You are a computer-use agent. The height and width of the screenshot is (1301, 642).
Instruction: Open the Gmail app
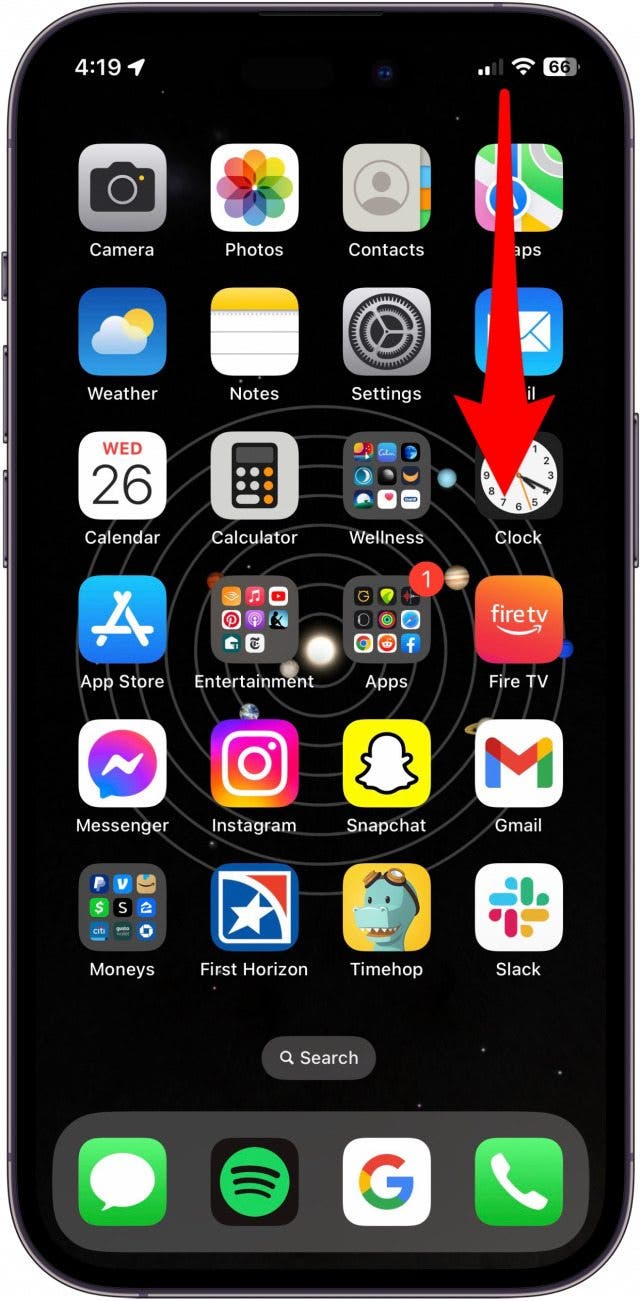(518, 764)
